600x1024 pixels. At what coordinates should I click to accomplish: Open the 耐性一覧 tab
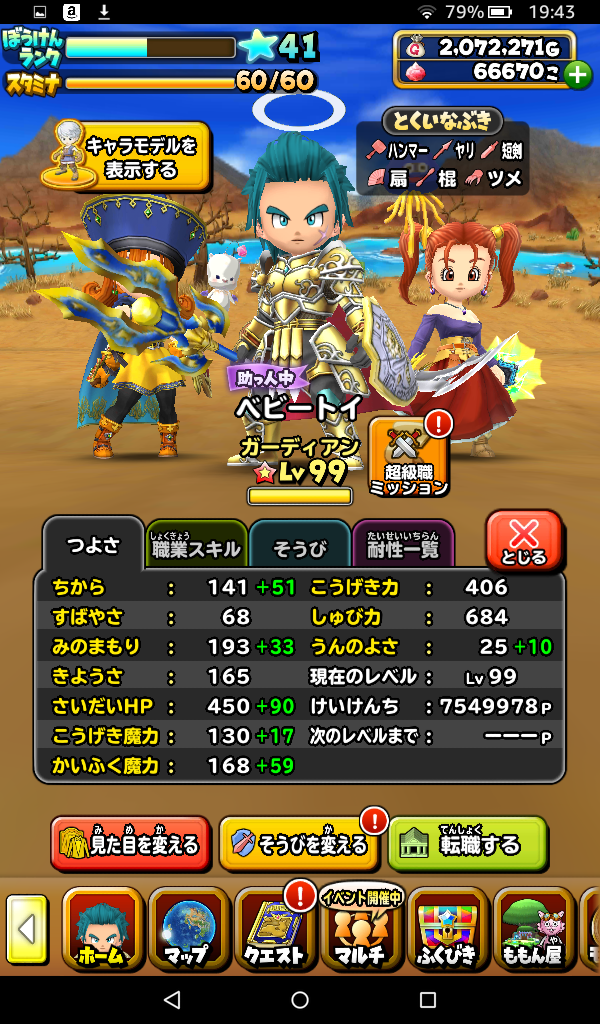pos(403,546)
